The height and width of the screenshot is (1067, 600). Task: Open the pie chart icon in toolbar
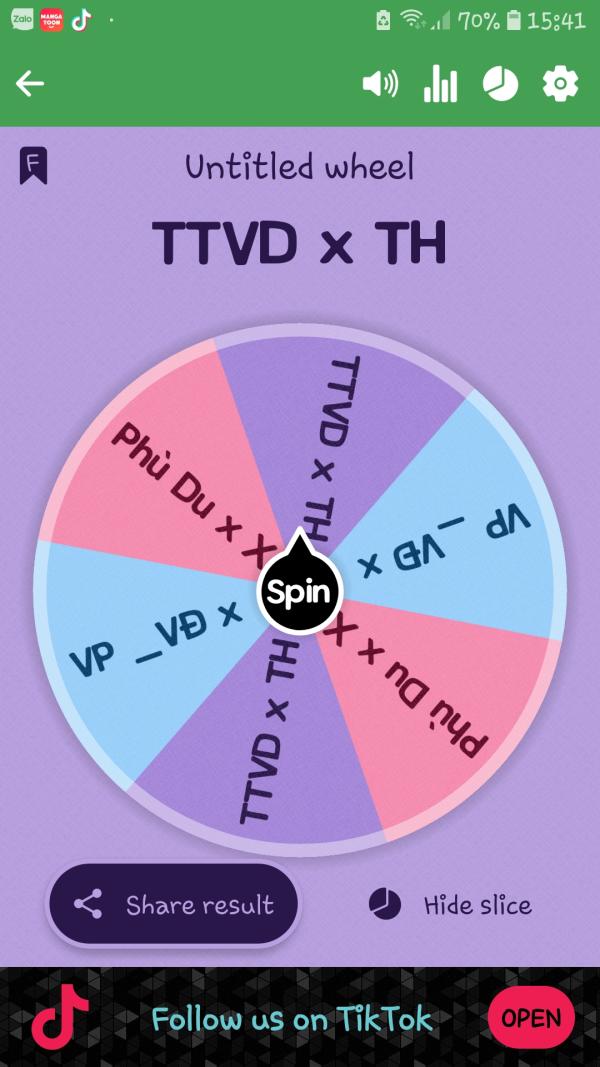pos(500,85)
